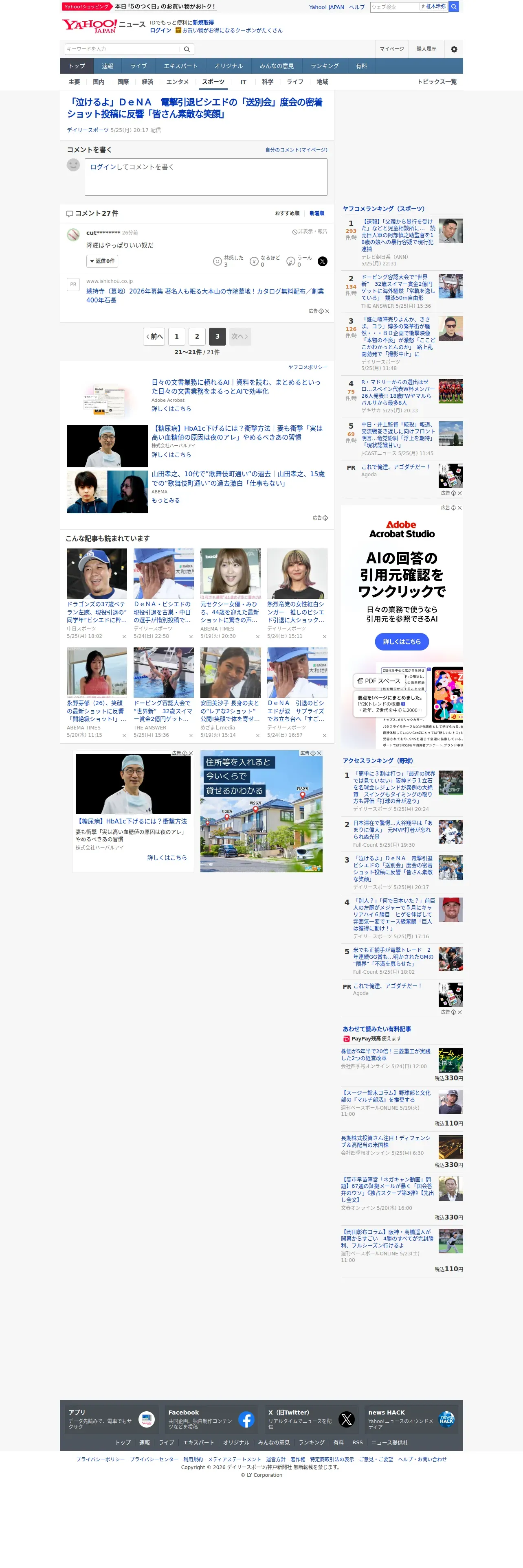Screen dimensions: 523x1568
Task: Dismiss the 永野芽郁 recommended article
Action: (x=124, y=736)
